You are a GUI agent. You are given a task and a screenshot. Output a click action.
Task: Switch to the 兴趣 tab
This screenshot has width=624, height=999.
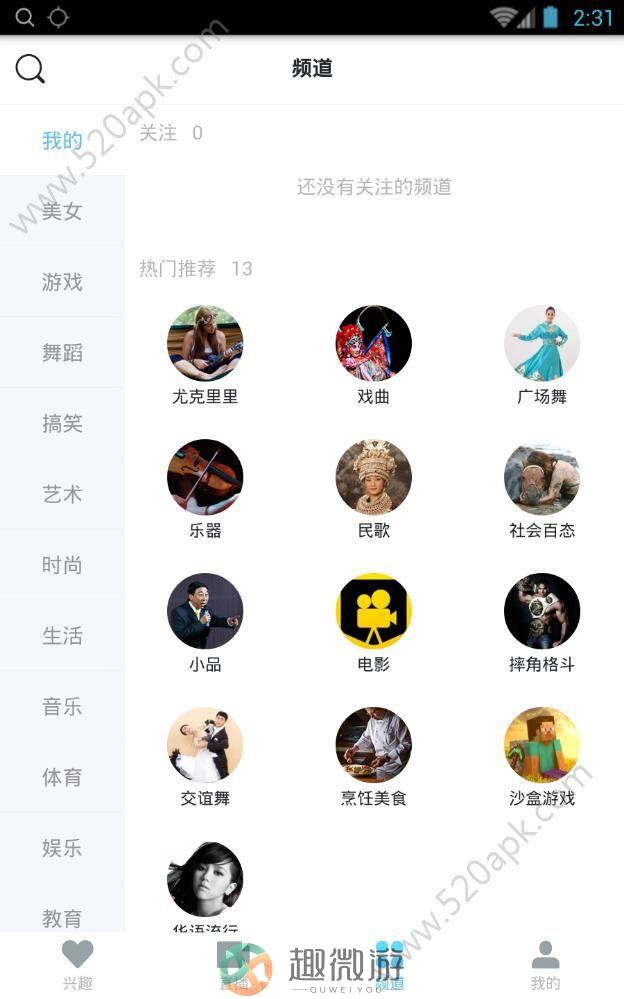tap(77, 965)
